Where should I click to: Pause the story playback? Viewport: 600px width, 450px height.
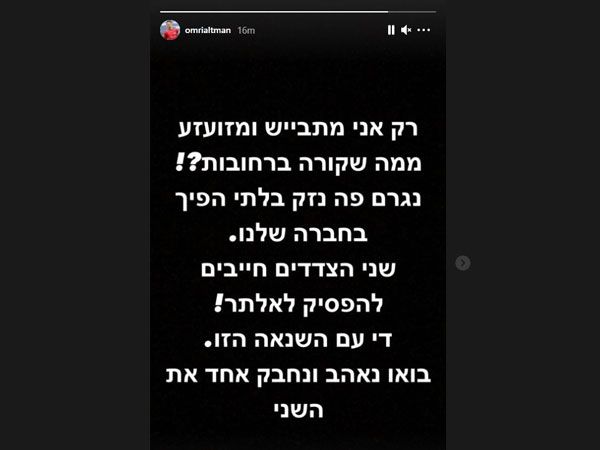coord(391,30)
